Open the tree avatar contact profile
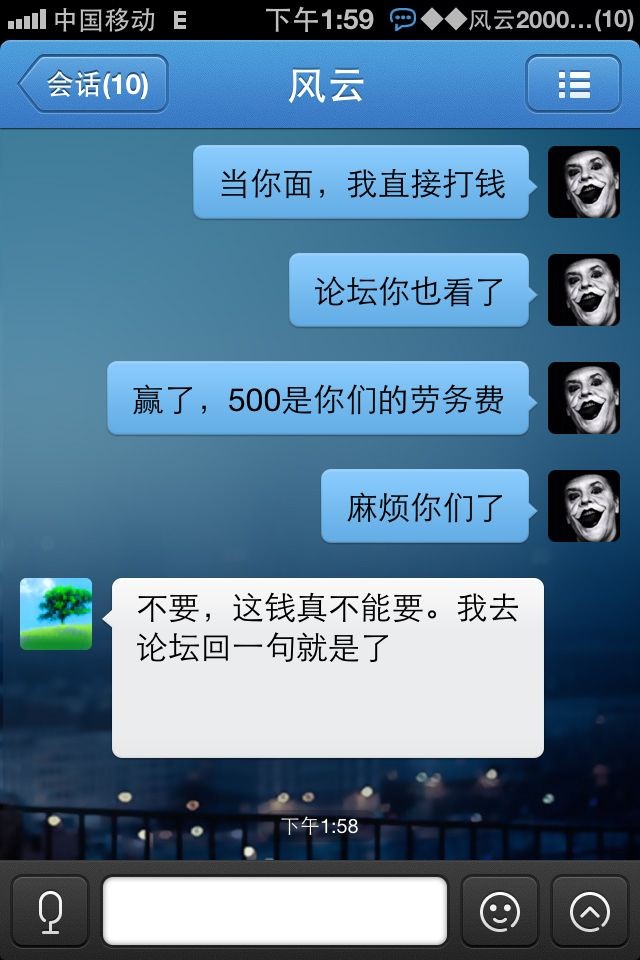Viewport: 640px width, 960px height. click(x=56, y=614)
